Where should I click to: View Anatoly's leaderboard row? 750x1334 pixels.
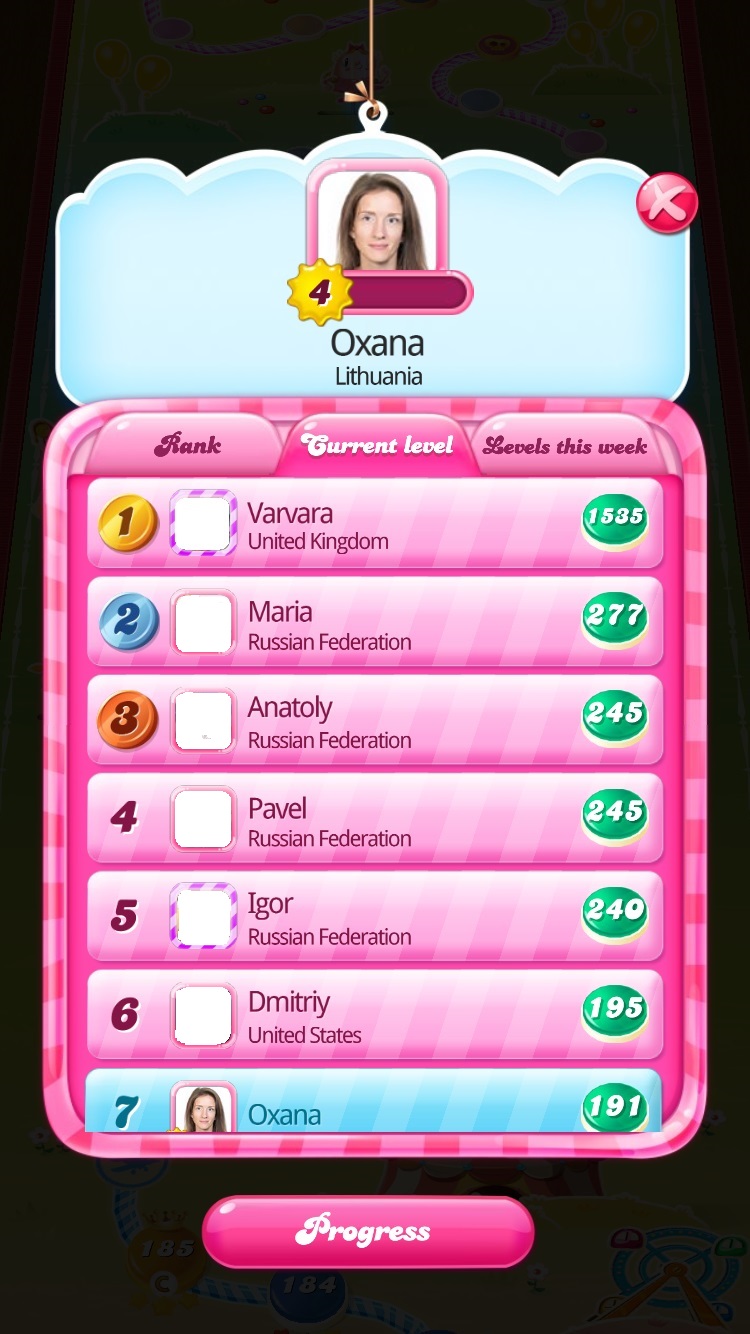point(375,720)
